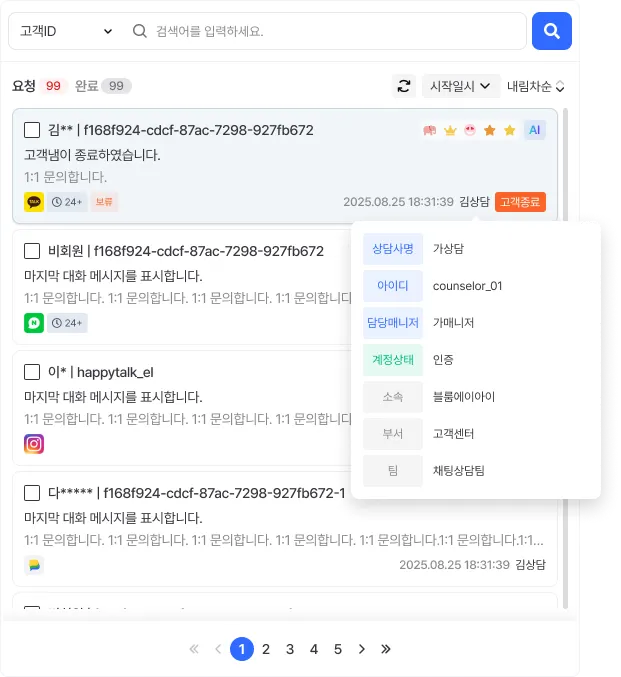Image resolution: width=621 pixels, height=677 pixels.
Task: Go to the next page arrow
Action: [362, 649]
